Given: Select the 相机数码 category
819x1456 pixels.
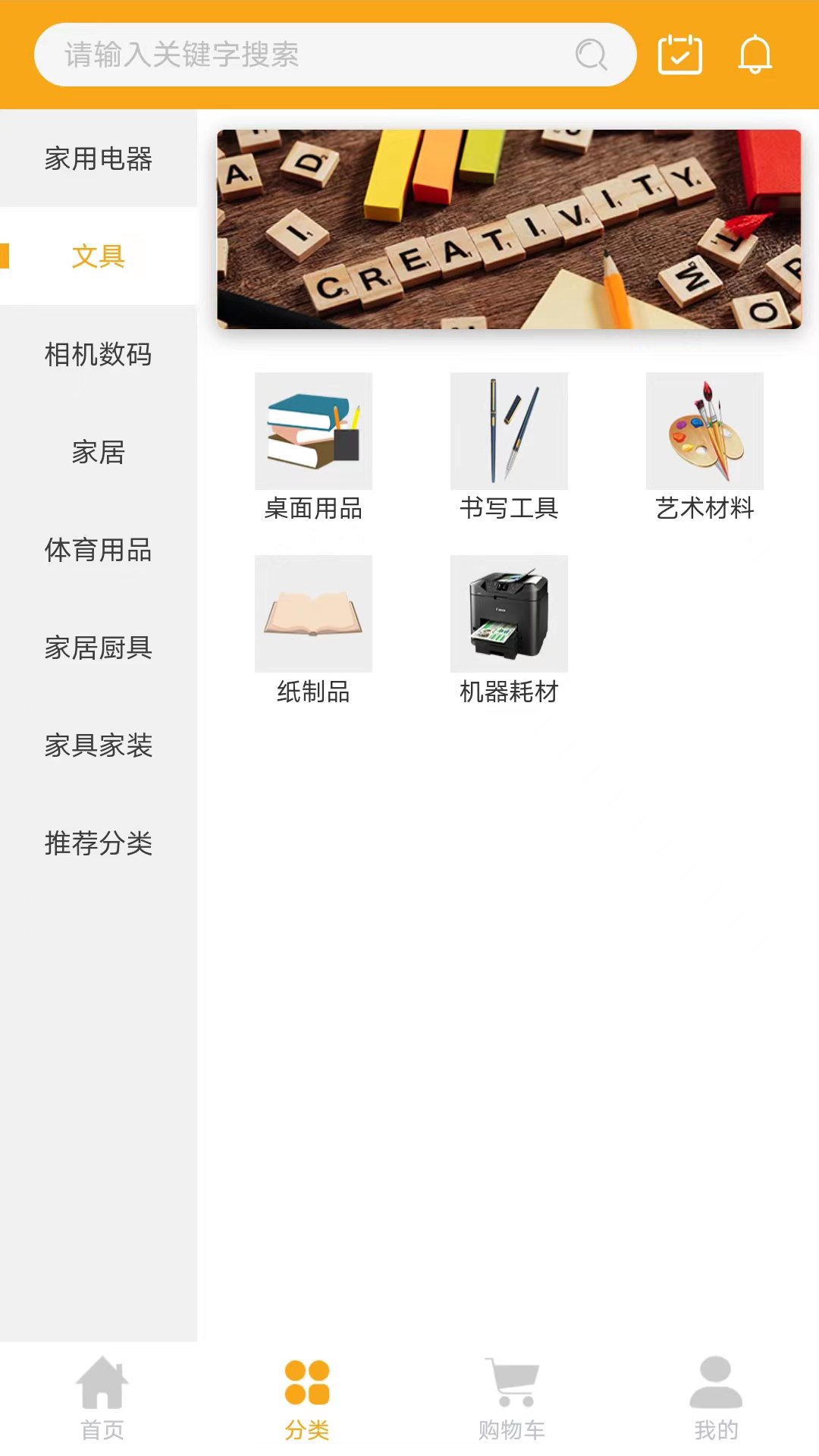Looking at the screenshot, I should (x=99, y=354).
